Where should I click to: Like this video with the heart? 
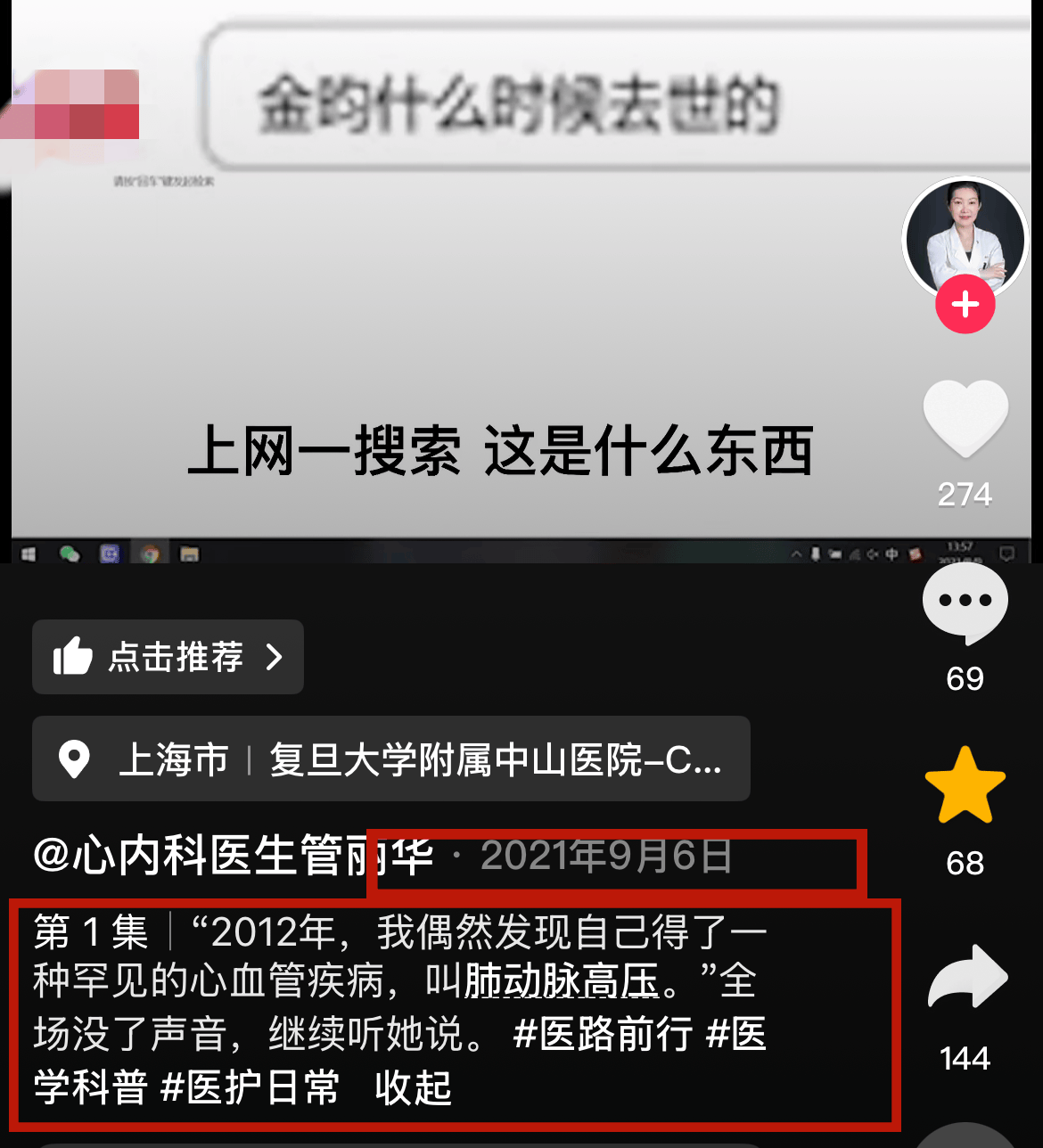[x=965, y=419]
